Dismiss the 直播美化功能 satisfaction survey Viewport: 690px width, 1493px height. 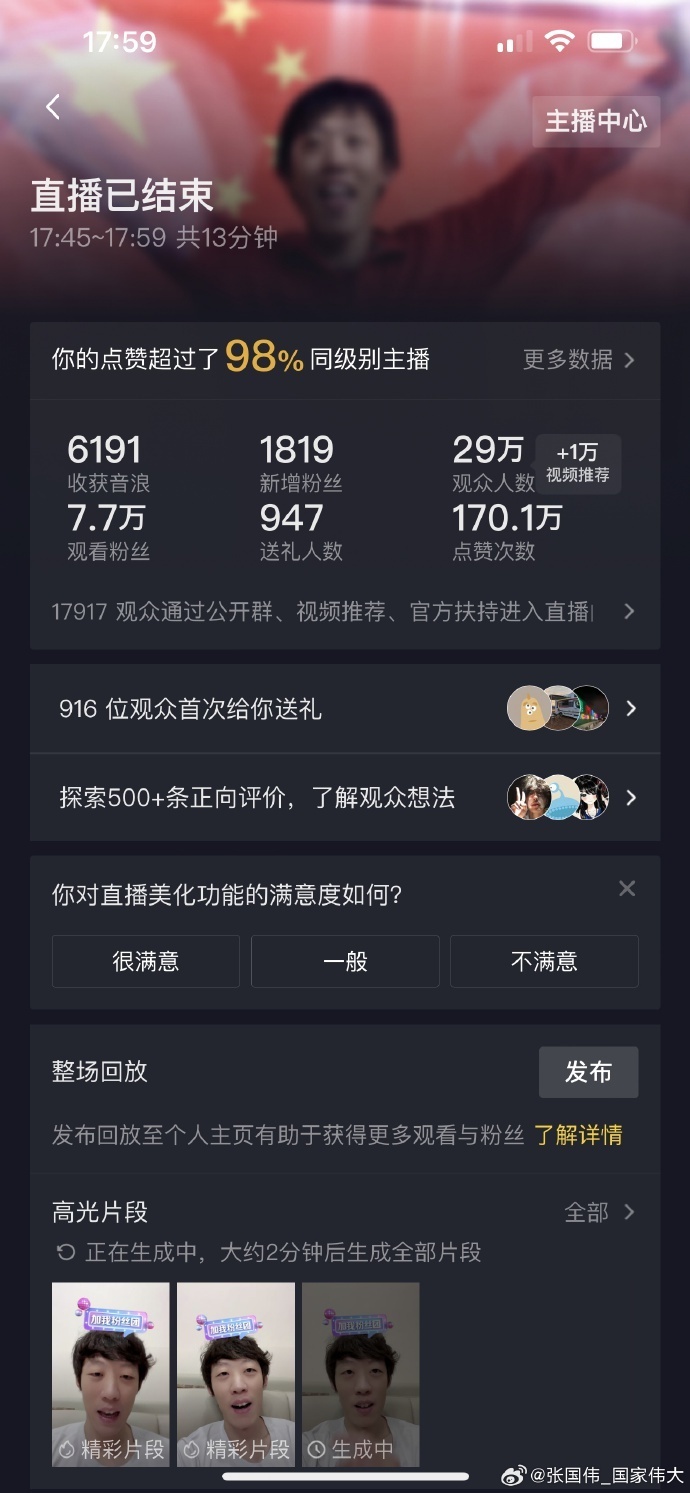pos(627,888)
